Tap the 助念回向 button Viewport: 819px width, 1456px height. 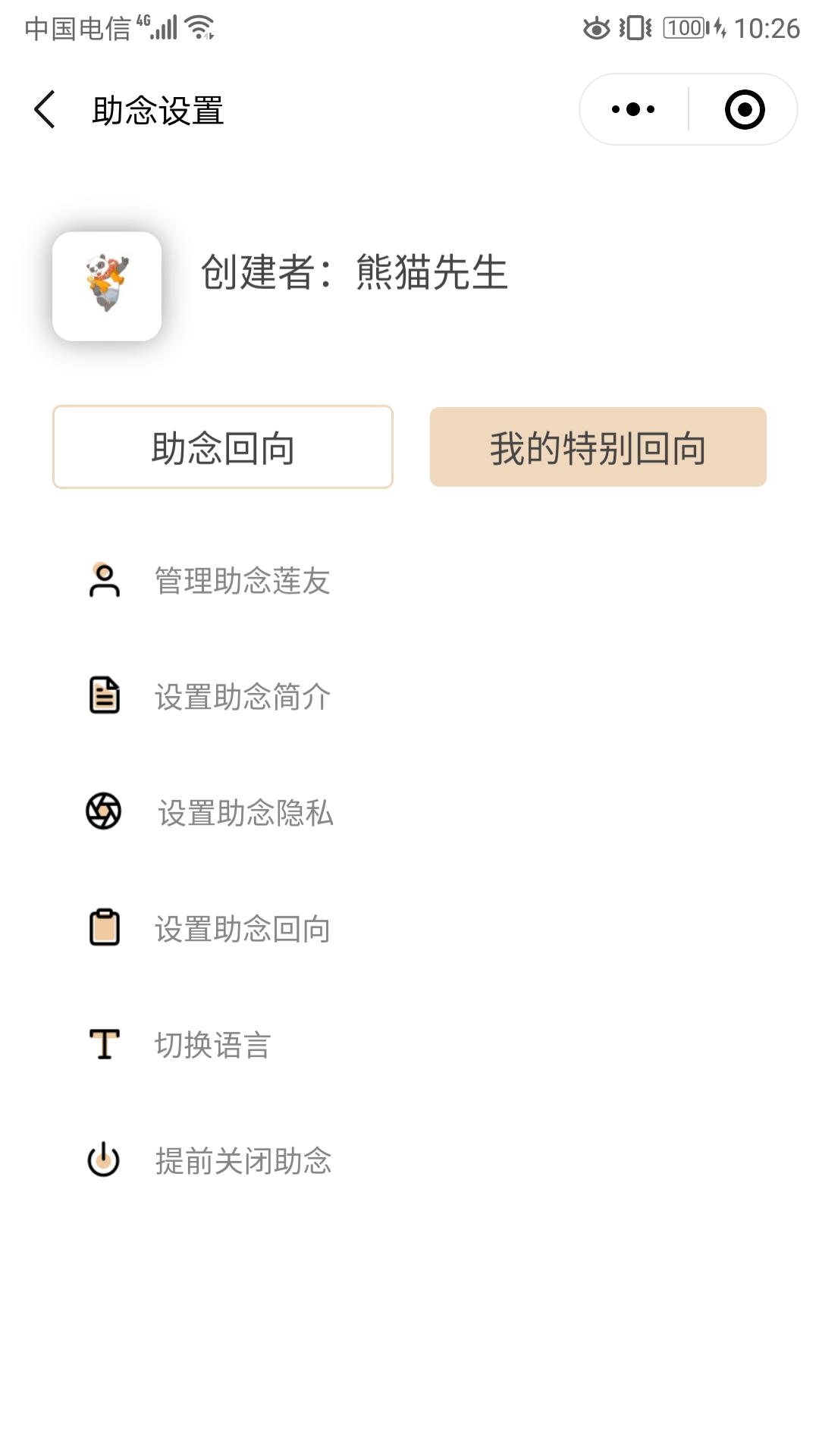(223, 447)
